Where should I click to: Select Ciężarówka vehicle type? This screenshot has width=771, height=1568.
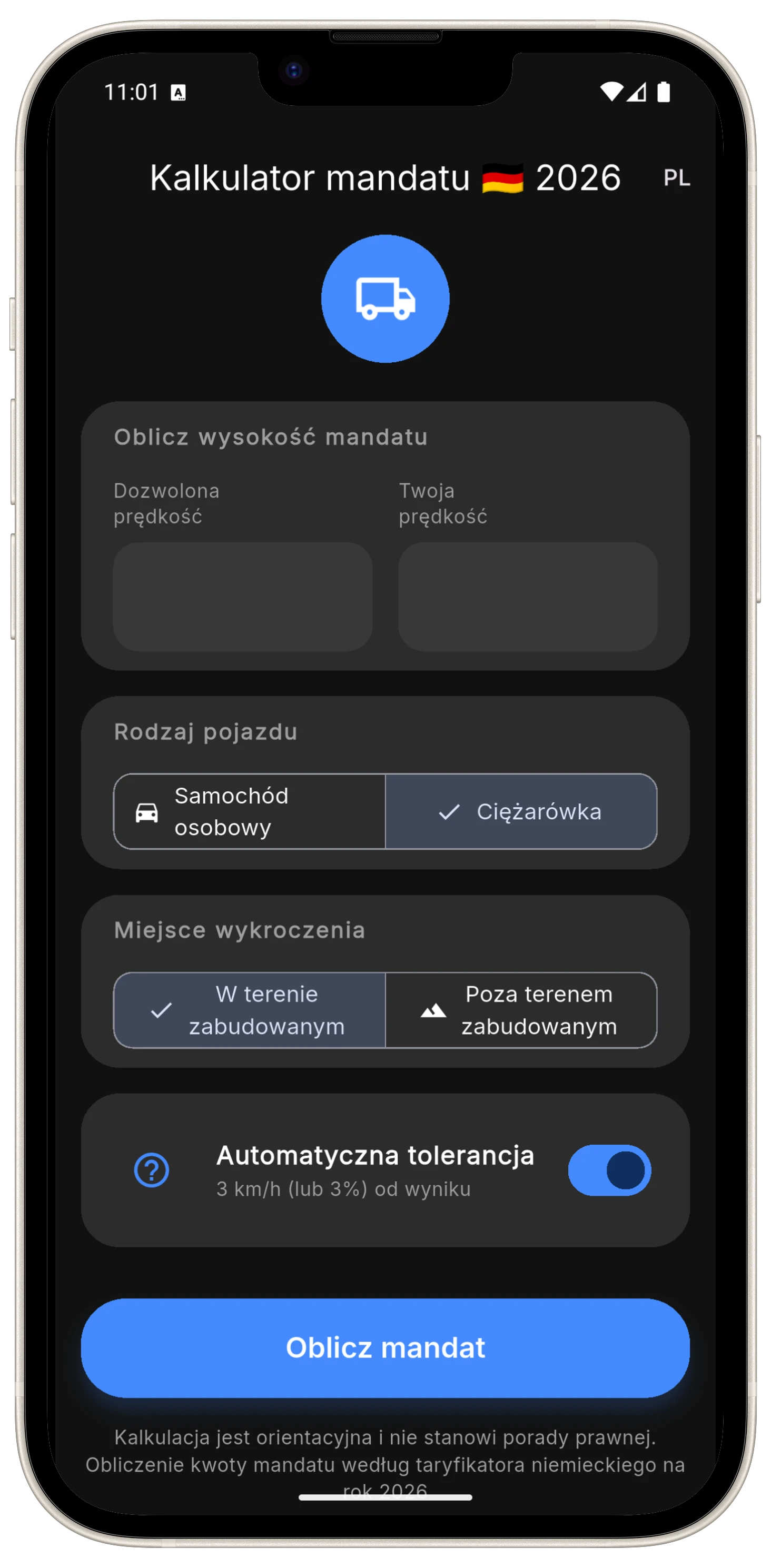pyautogui.click(x=521, y=811)
